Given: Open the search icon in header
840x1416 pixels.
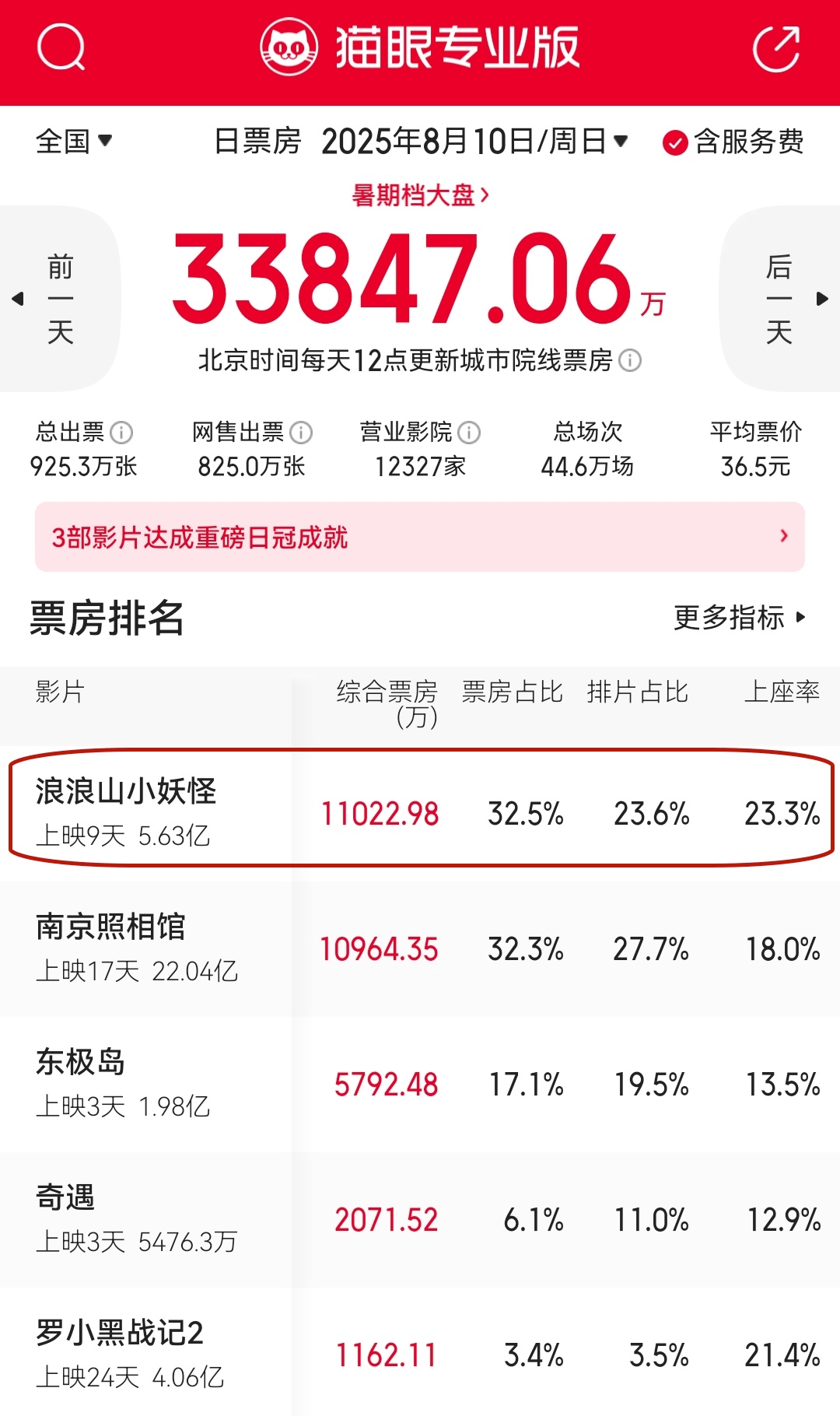Looking at the screenshot, I should point(61,47).
